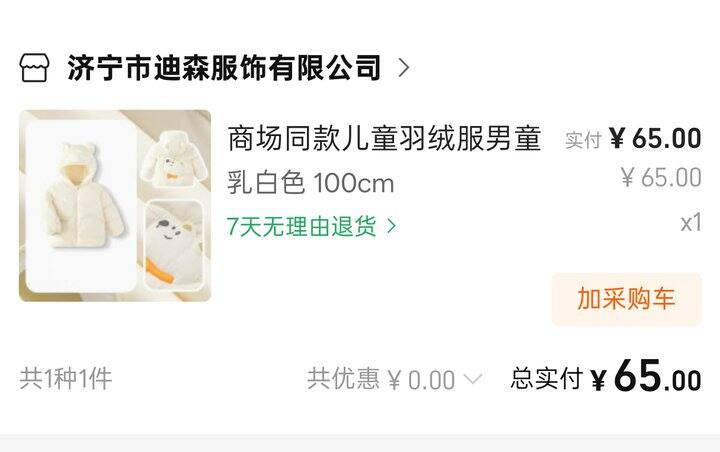This screenshot has width=720, height=452.
Task: Expand the 共优惠 discount details
Action: coord(394,379)
